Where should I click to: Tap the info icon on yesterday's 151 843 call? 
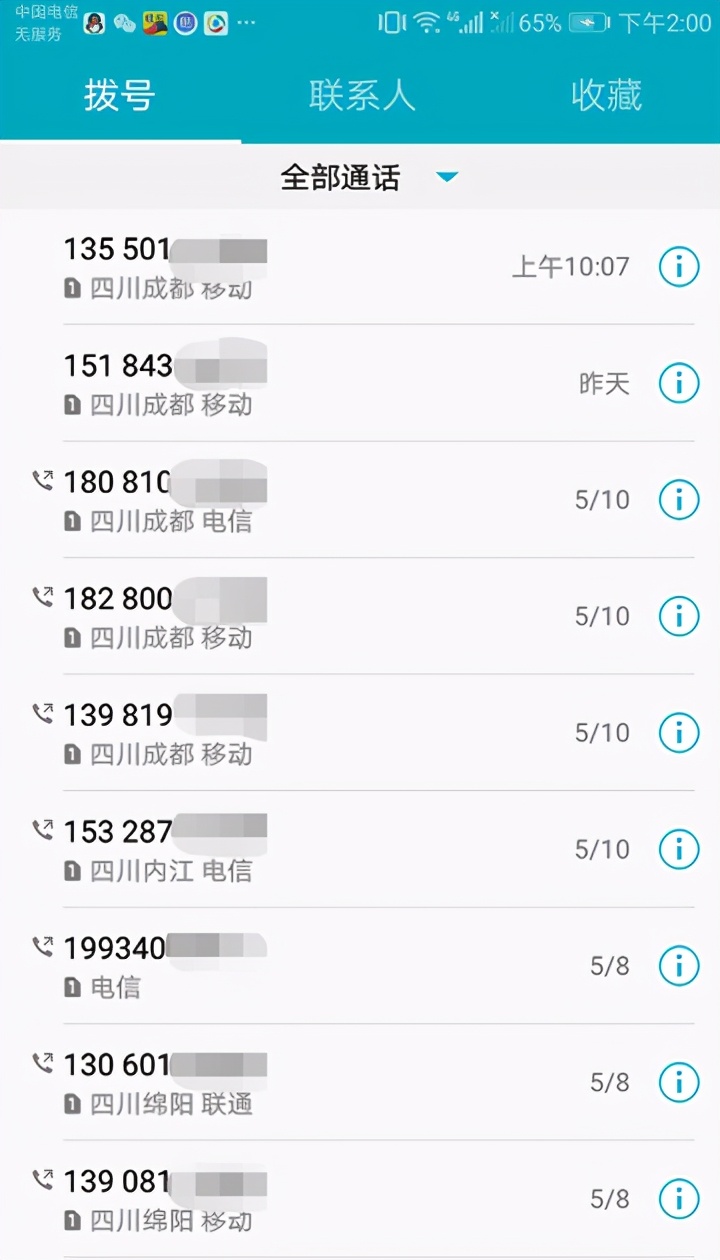678,382
